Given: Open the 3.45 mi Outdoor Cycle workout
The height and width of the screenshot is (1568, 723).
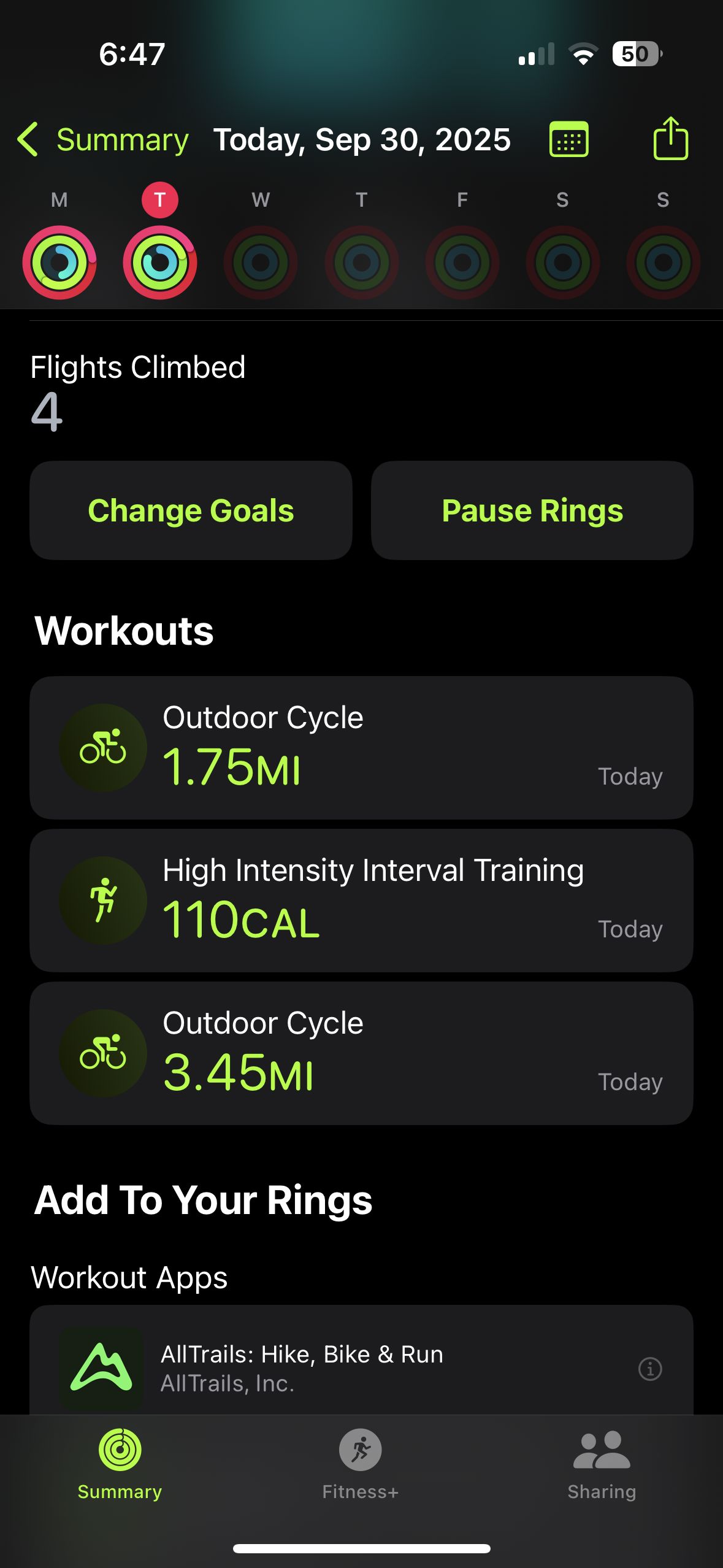Looking at the screenshot, I should 361,1053.
